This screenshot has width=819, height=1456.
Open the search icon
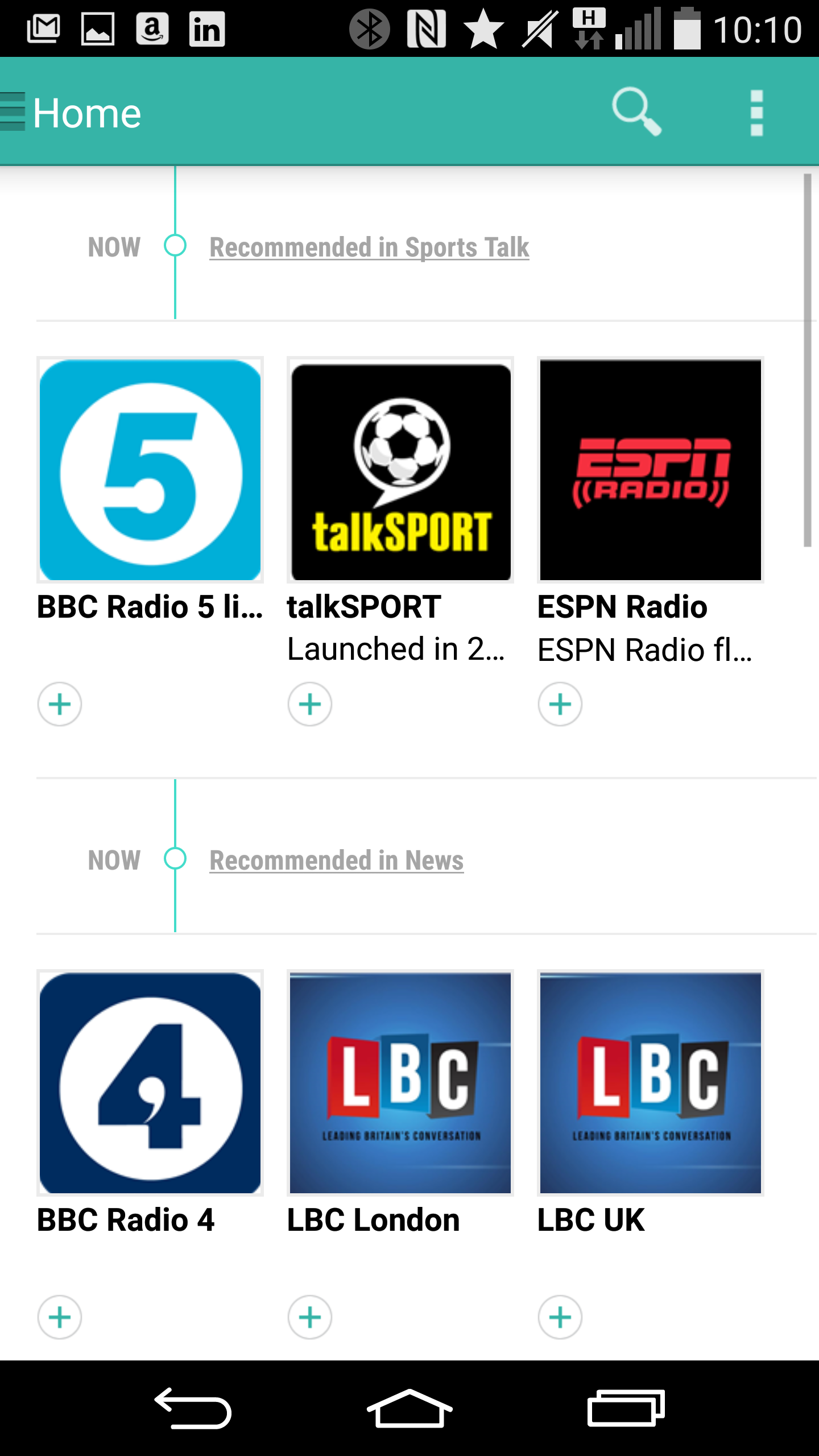(x=636, y=112)
